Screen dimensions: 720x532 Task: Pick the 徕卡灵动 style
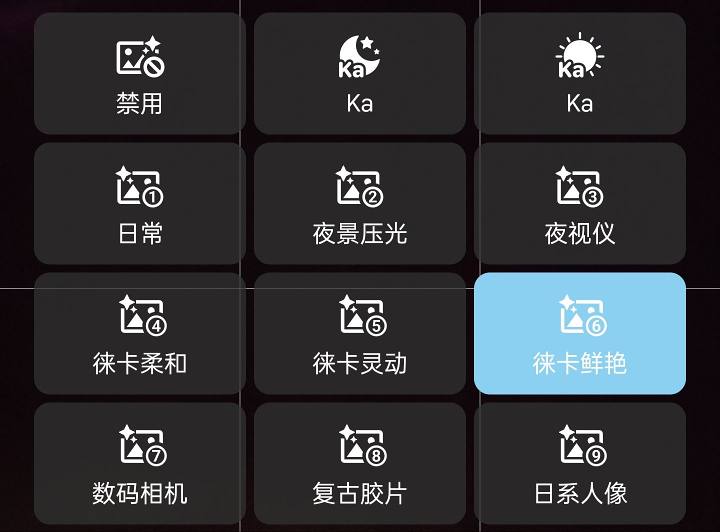point(359,333)
